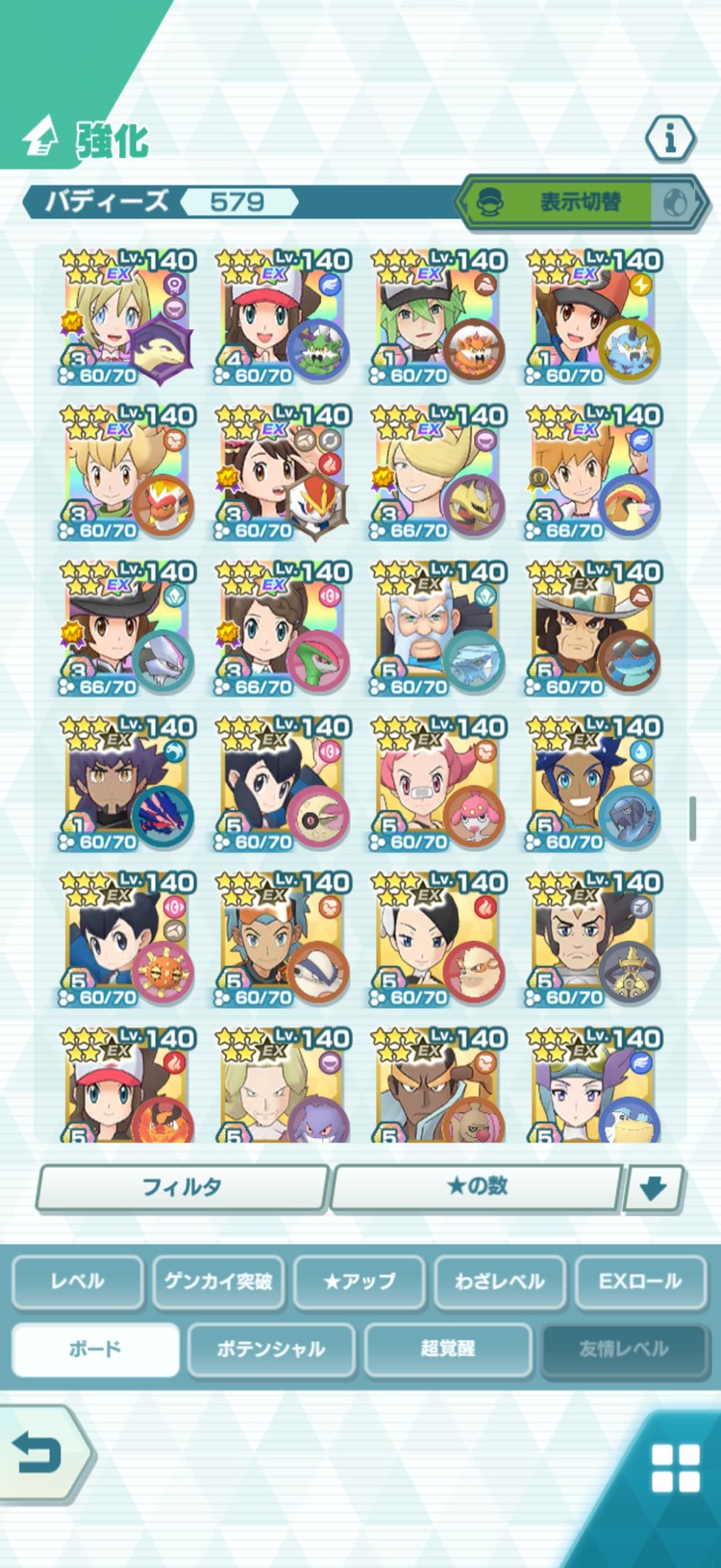Select the sync pair with Gengar
Image resolution: width=721 pixels, height=1568 pixels.
tap(284, 1087)
